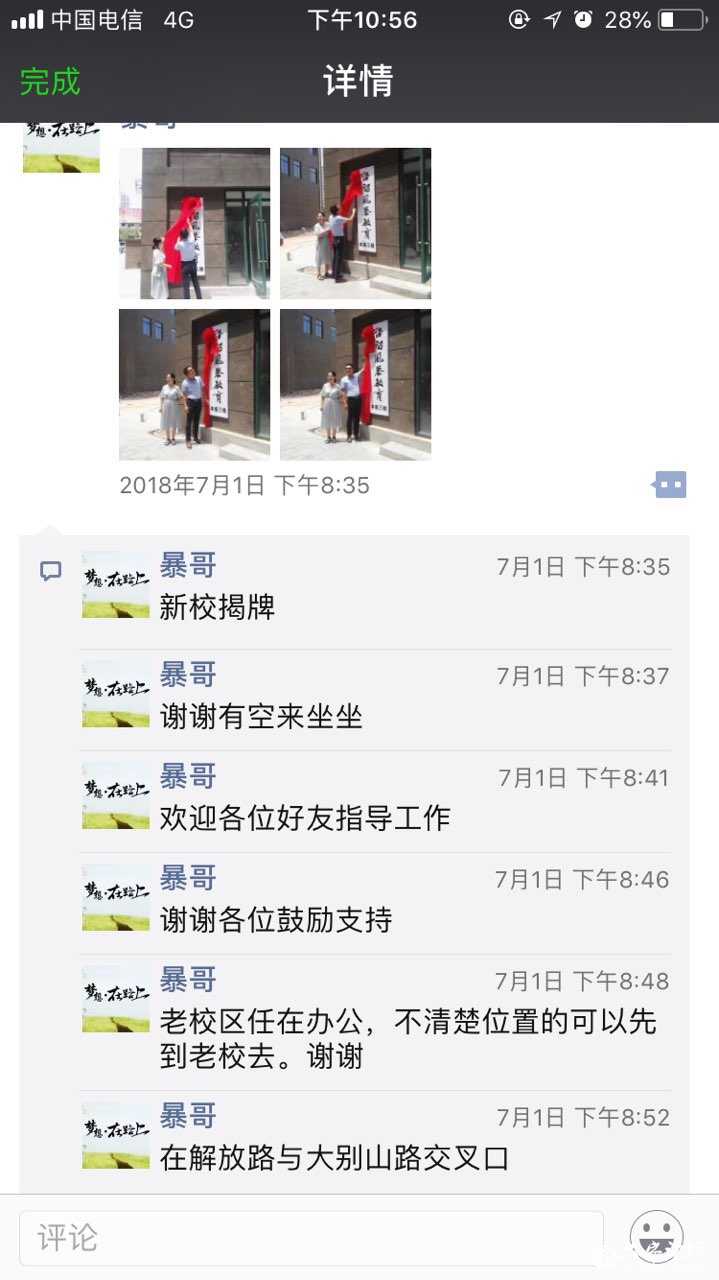Tap 完成 to close the details
Image resolution: width=719 pixels, height=1280 pixels.
pyautogui.click(x=50, y=81)
